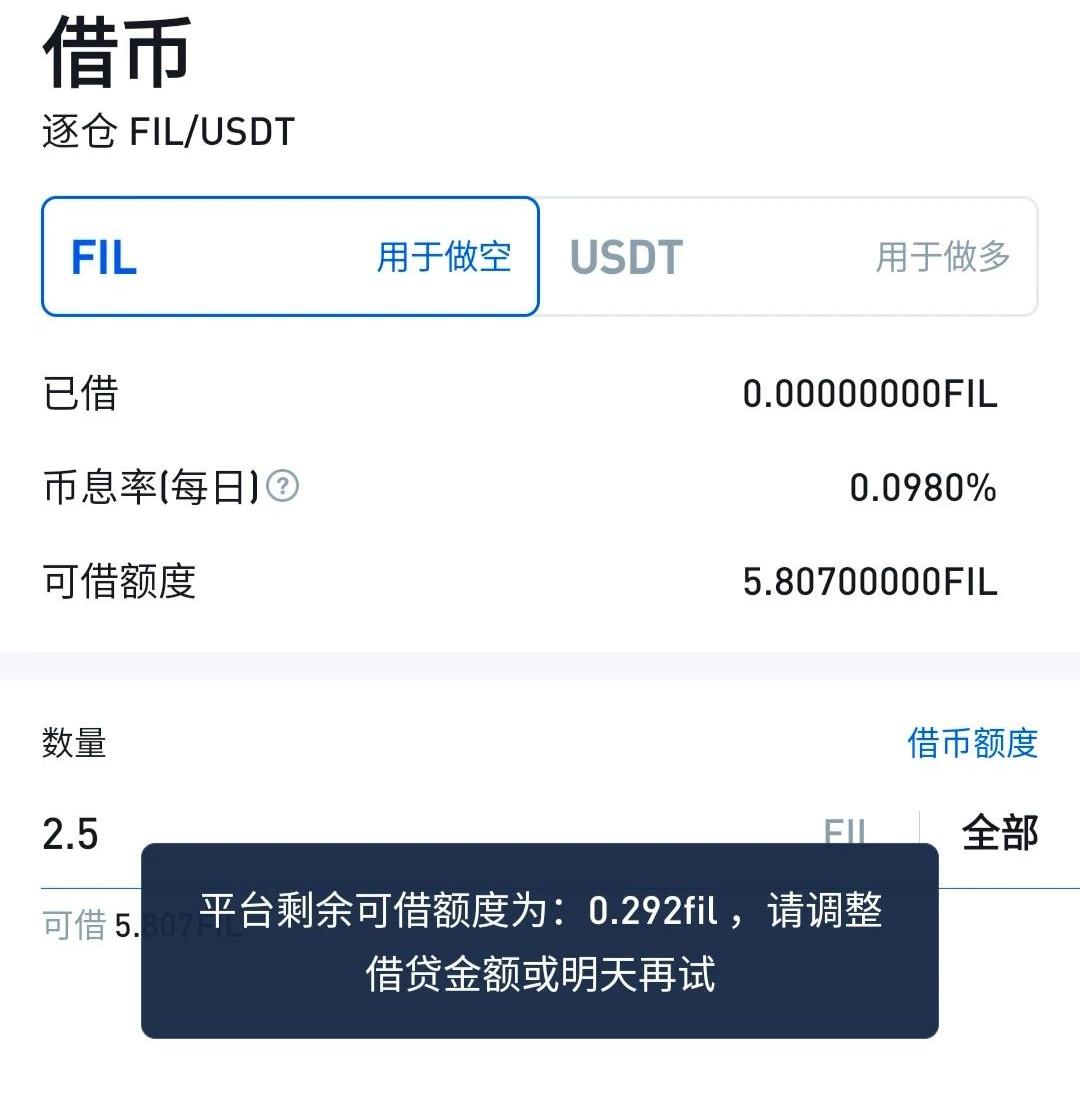Open the 借币额度 link
The image size is (1080, 1105).
tap(972, 743)
